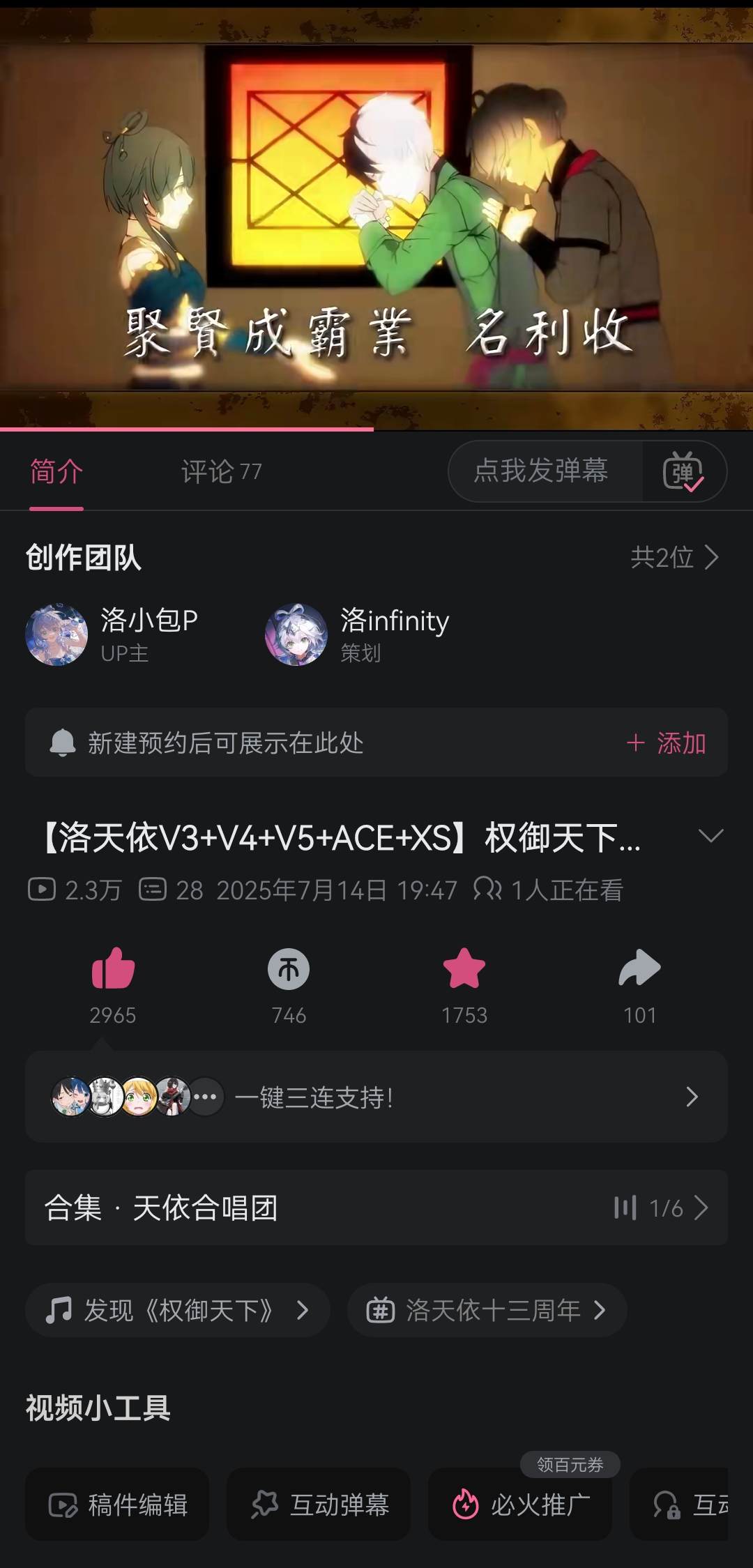Screen dimensions: 753x1568
Task: Expand the full video title
Action: coord(713,834)
